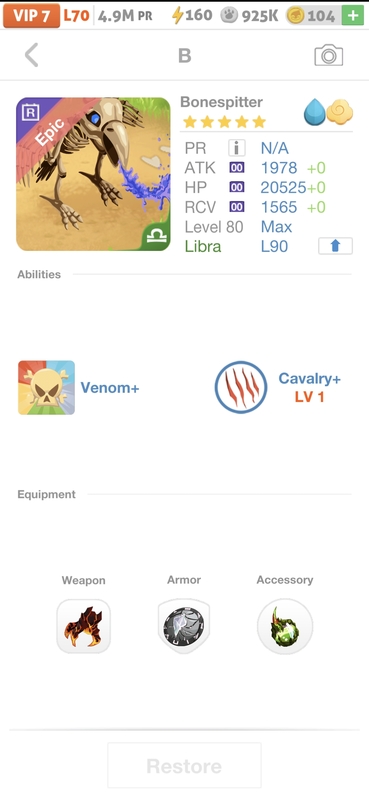Open the Weapon equipment slot
Screen dimensions: 369x800
click(x=83, y=626)
